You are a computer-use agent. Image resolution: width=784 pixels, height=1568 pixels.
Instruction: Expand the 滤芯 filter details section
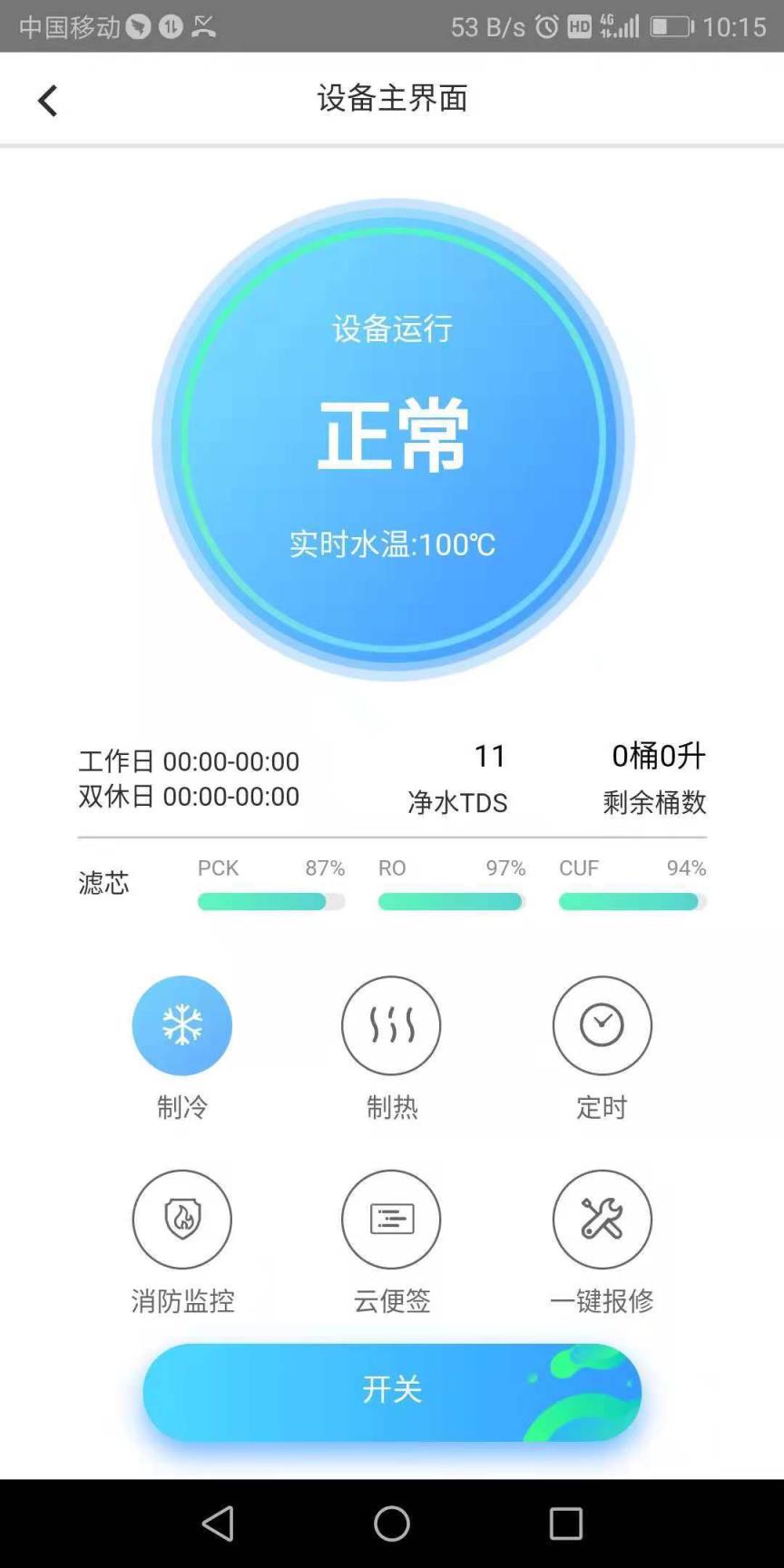click(103, 882)
